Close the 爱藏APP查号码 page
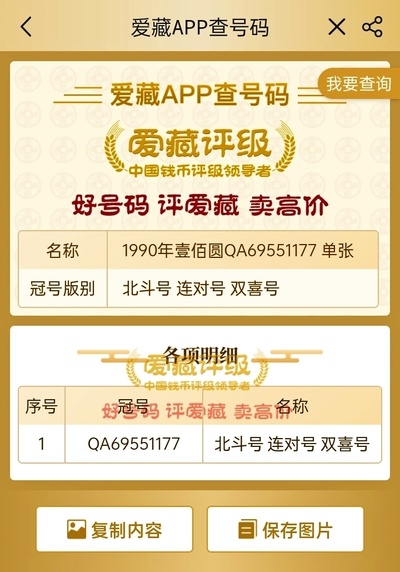400x572 pixels. (x=336, y=27)
